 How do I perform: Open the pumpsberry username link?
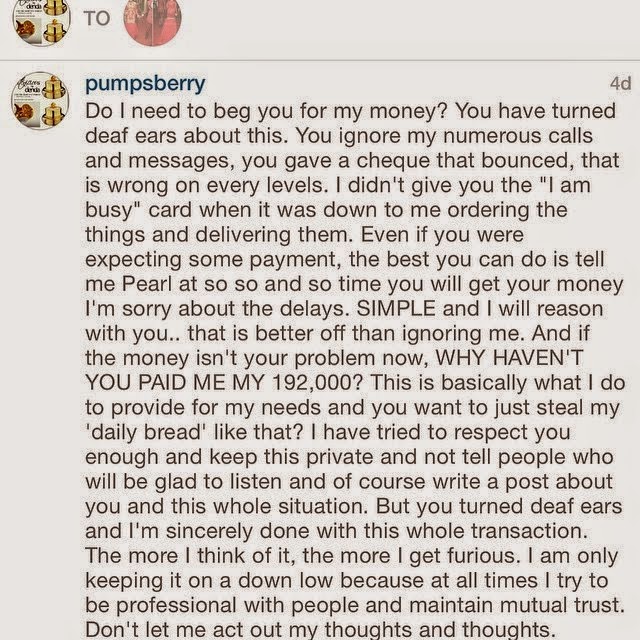[x=145, y=84]
